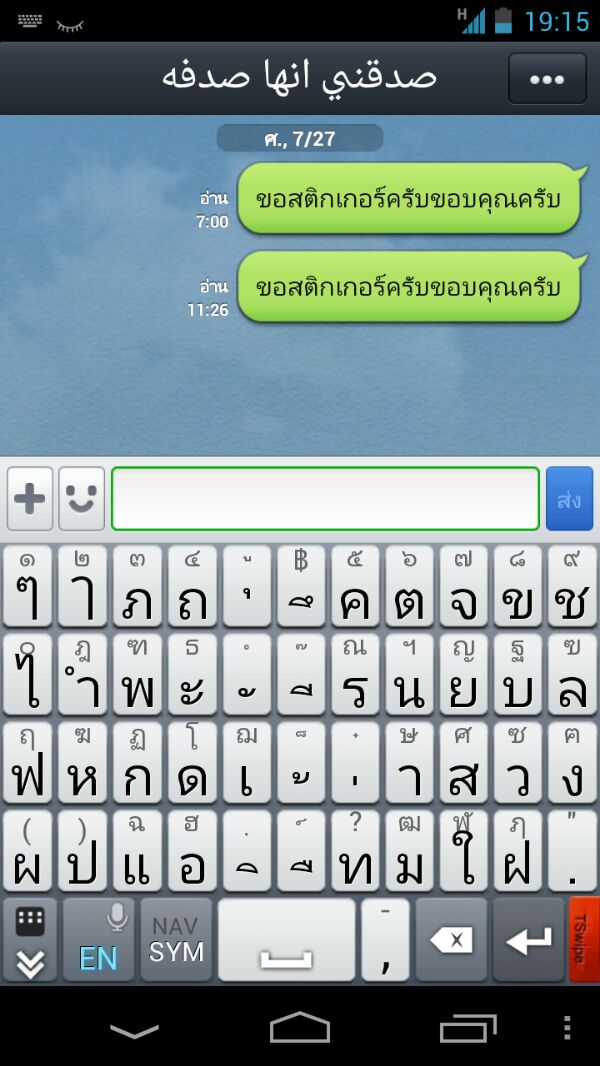This screenshot has width=600, height=1066.
Task: Toggle the TSwipe key
Action: 583,940
